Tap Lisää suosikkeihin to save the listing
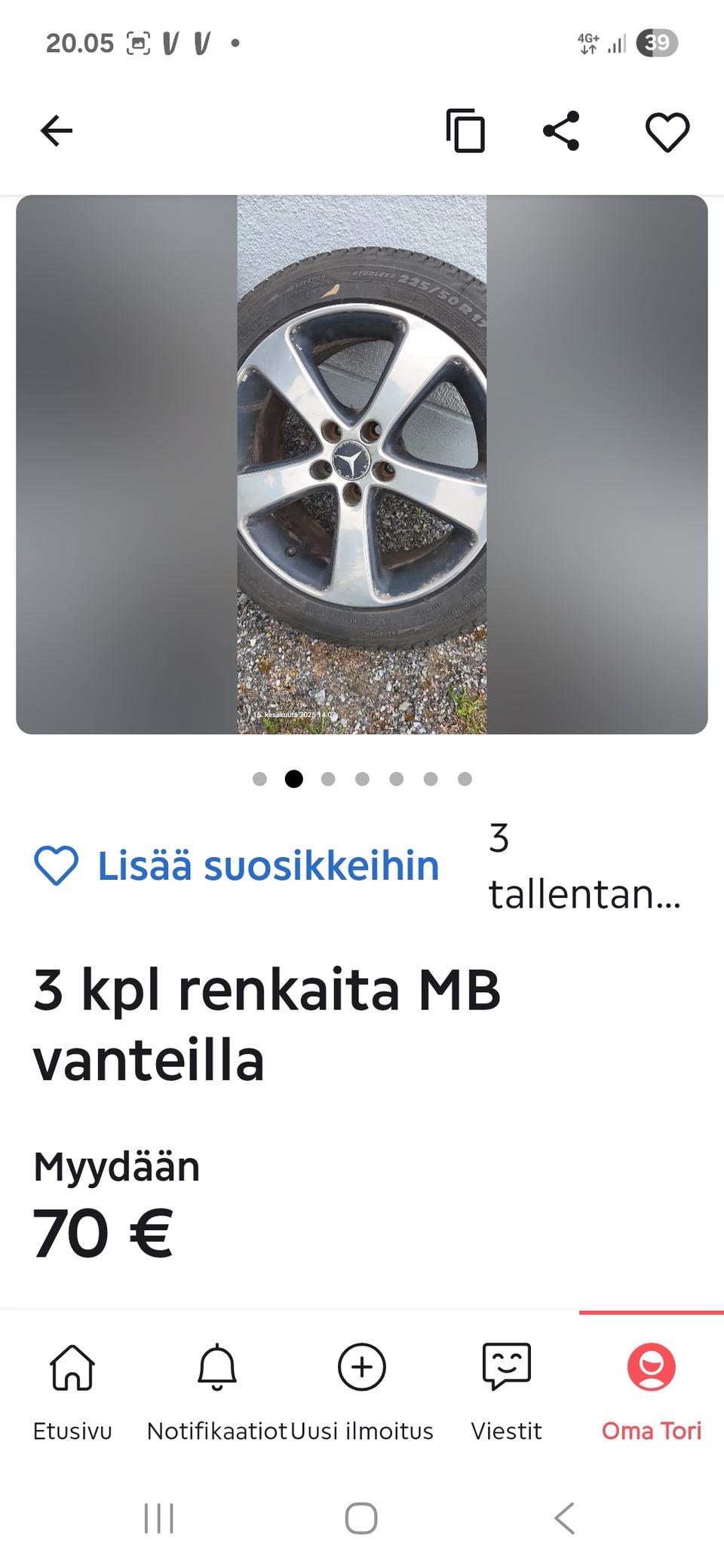 [266, 865]
